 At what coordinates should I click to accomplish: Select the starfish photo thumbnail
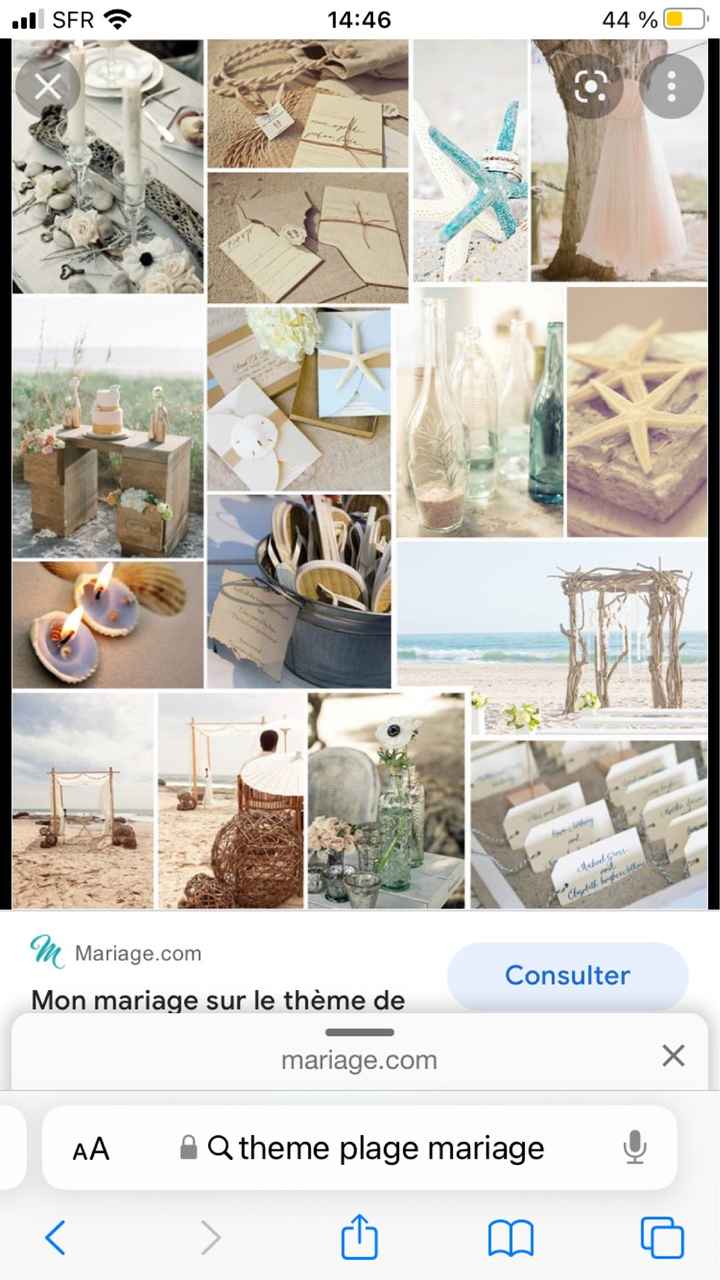coord(470,160)
